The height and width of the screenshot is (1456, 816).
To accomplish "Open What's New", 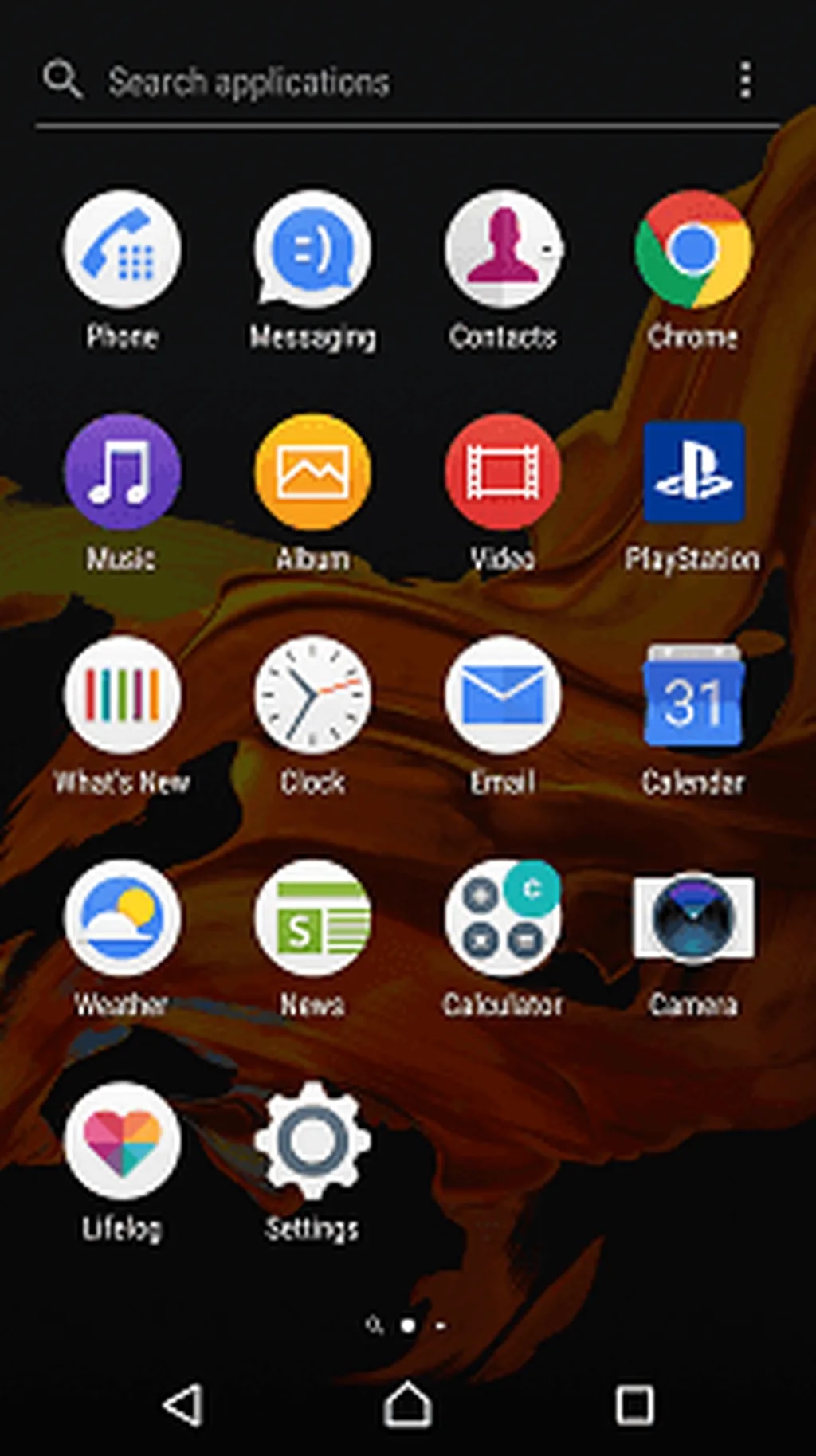I will pyautogui.click(x=122, y=696).
